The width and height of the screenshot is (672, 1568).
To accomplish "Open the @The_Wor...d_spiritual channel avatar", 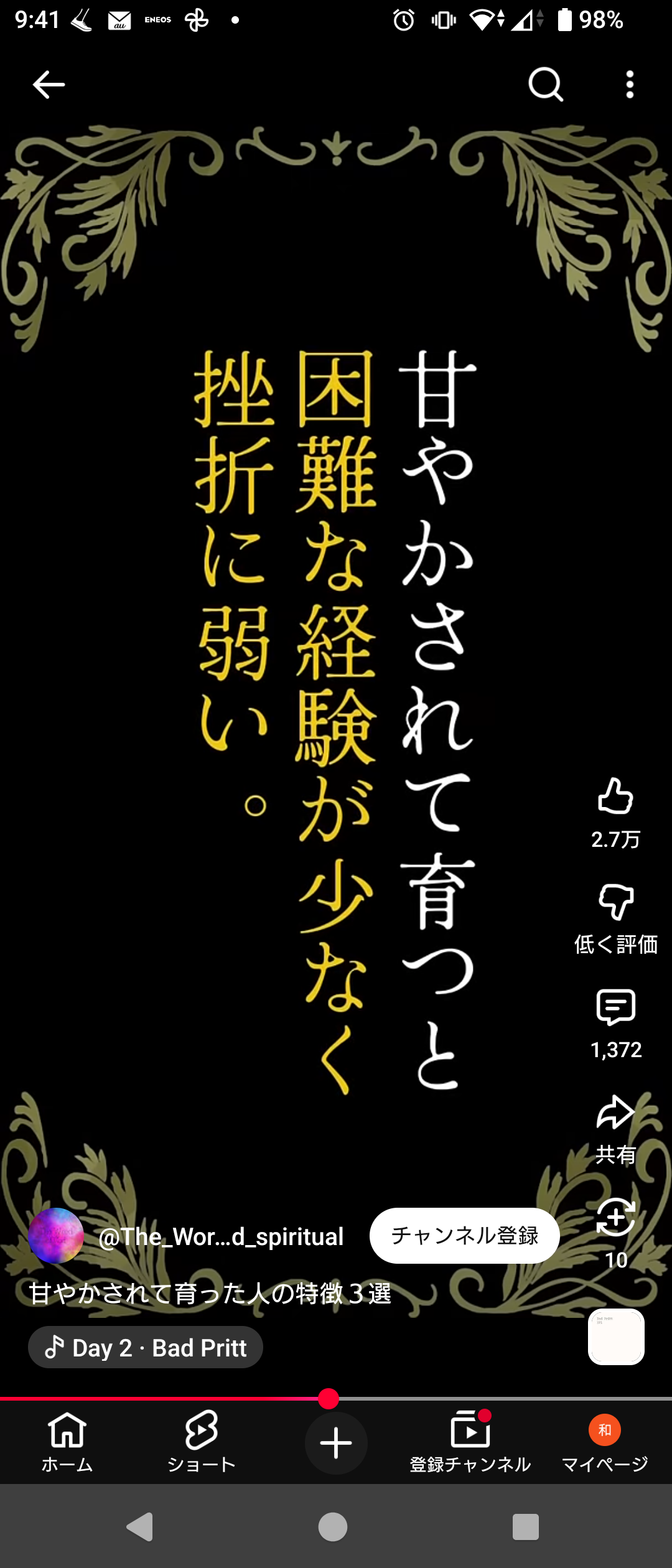I will click(x=56, y=1235).
